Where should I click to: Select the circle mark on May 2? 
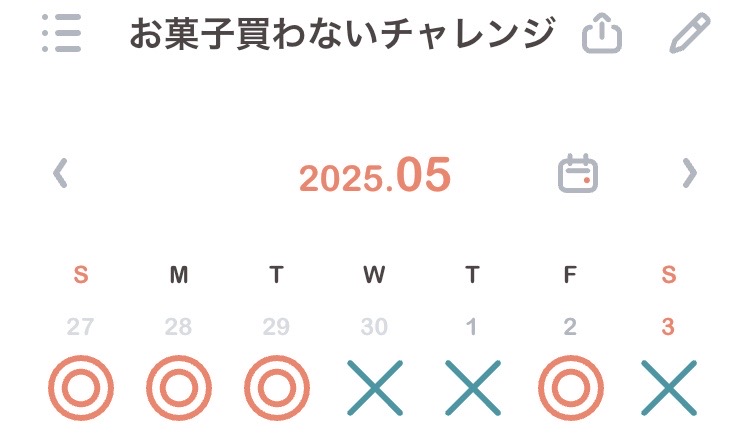(x=570, y=387)
